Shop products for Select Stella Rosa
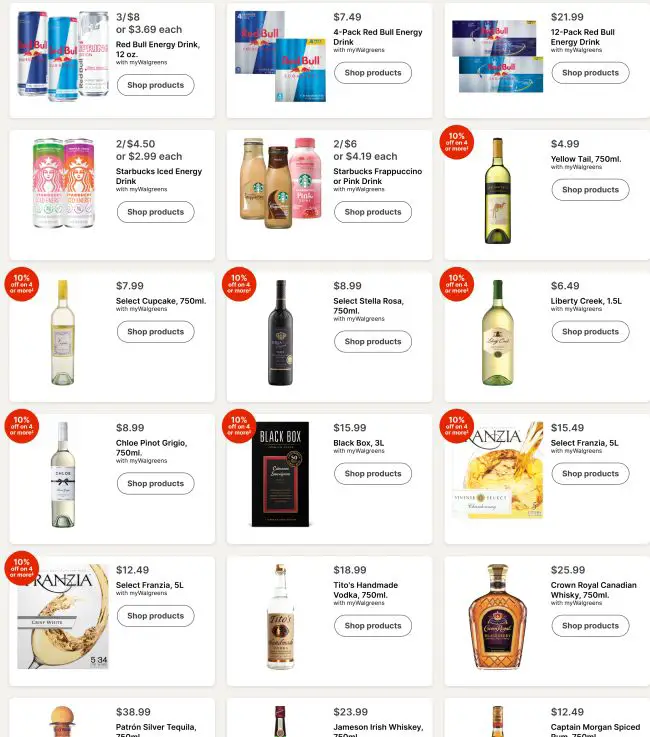This screenshot has width=650, height=737. [372, 341]
